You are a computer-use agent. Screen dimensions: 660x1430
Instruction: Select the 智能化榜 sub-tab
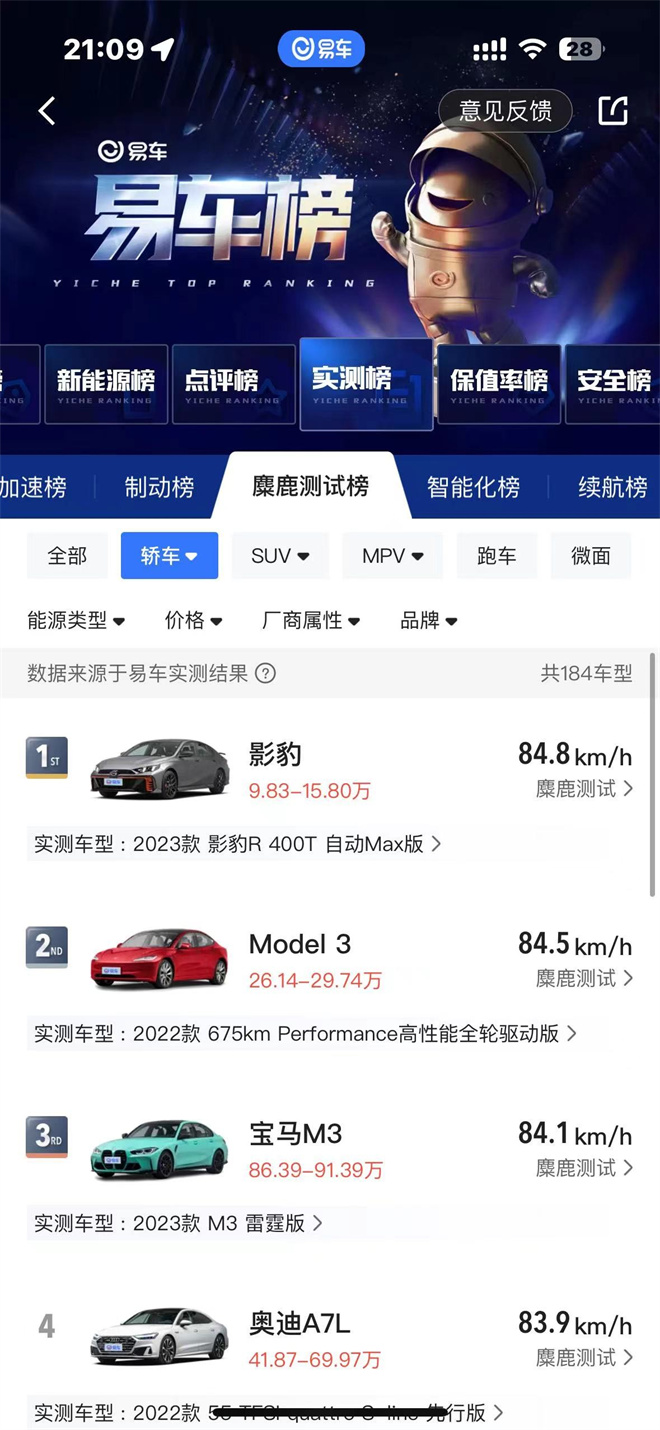tap(473, 487)
